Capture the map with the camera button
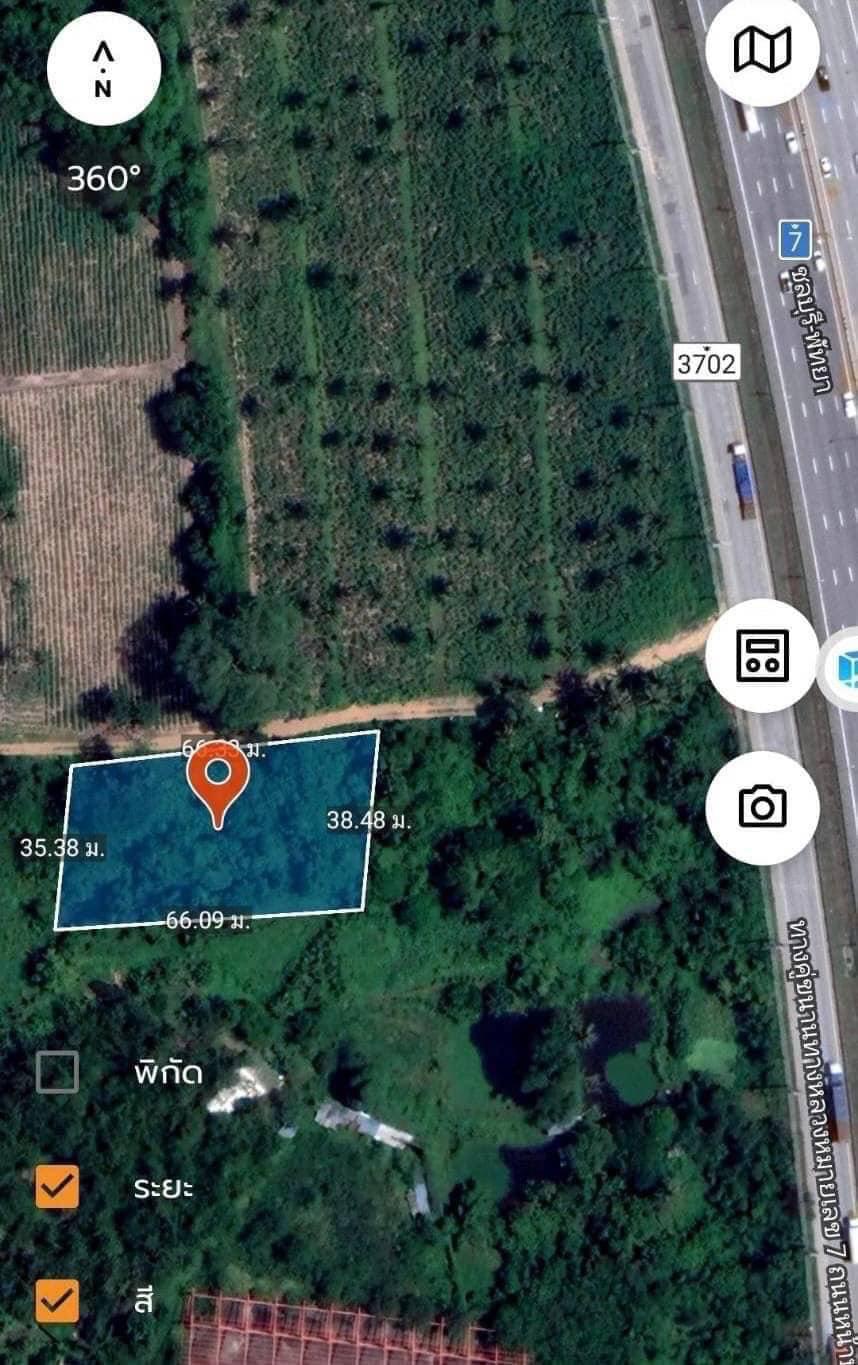The width and height of the screenshot is (858, 1365). pos(762,806)
